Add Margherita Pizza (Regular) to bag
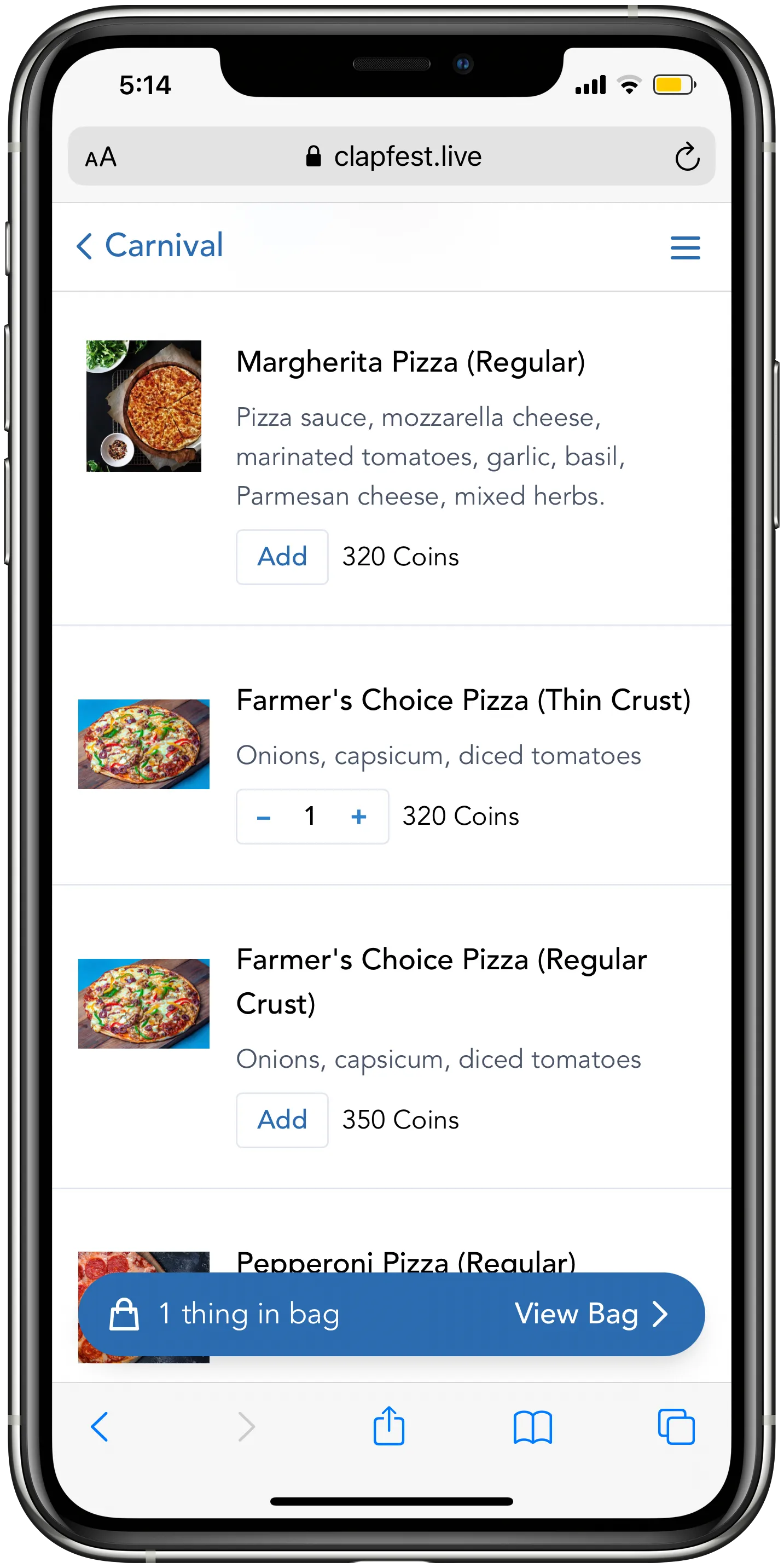The height and width of the screenshot is (1568, 784). pyautogui.click(x=282, y=557)
